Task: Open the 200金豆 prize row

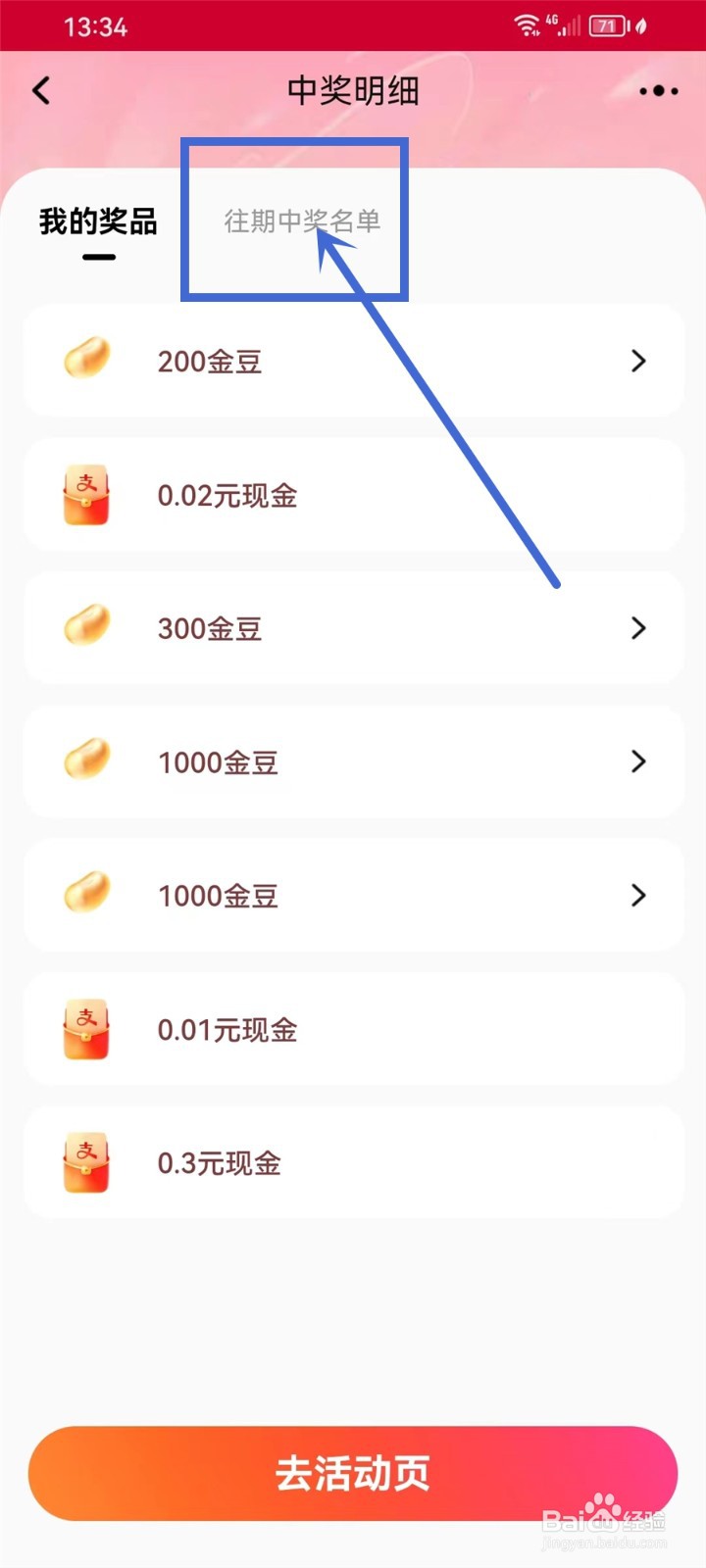Action: click(353, 361)
